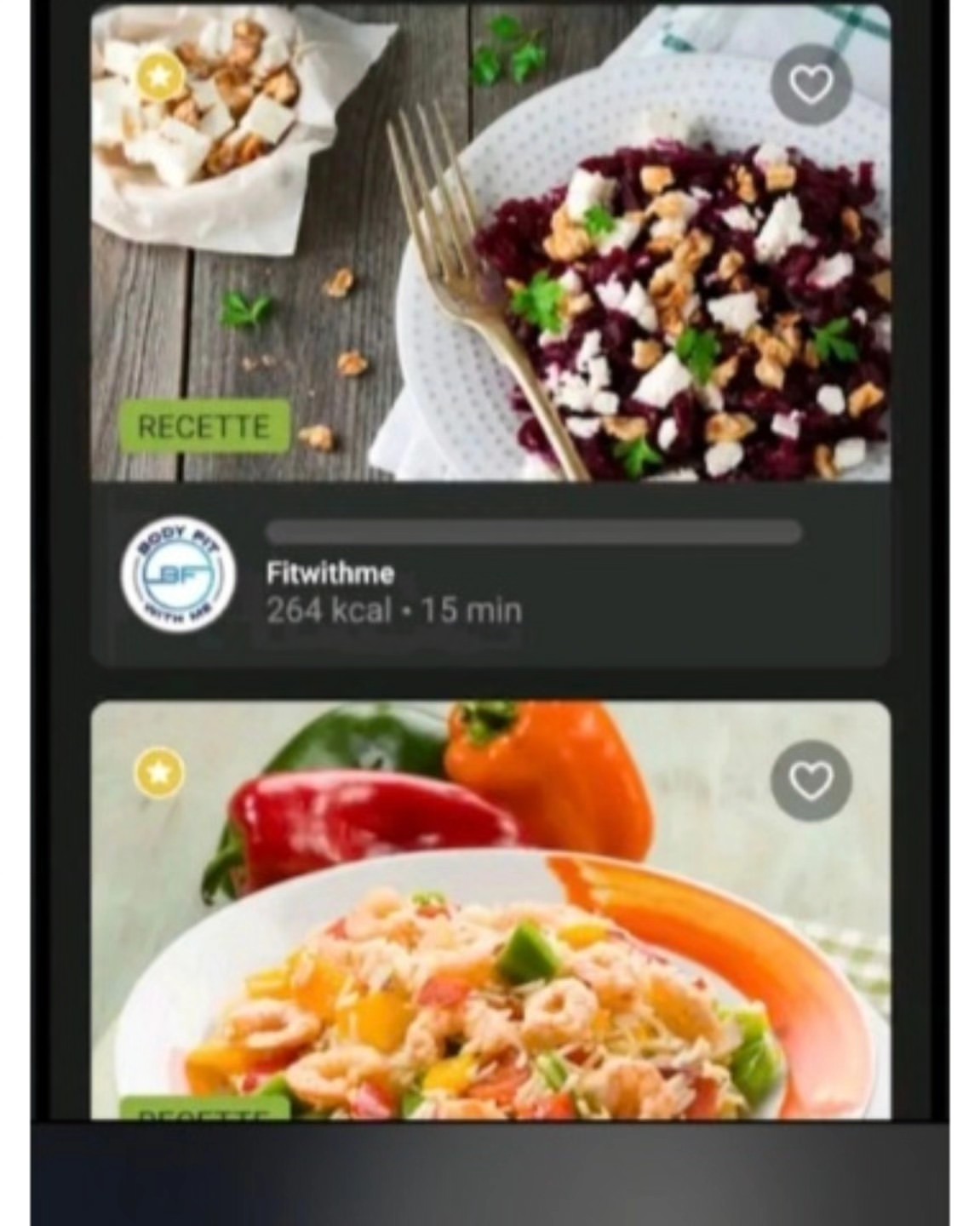Like the shrimp rice salad recipe
Screen dimensions: 980x1226
(811, 781)
